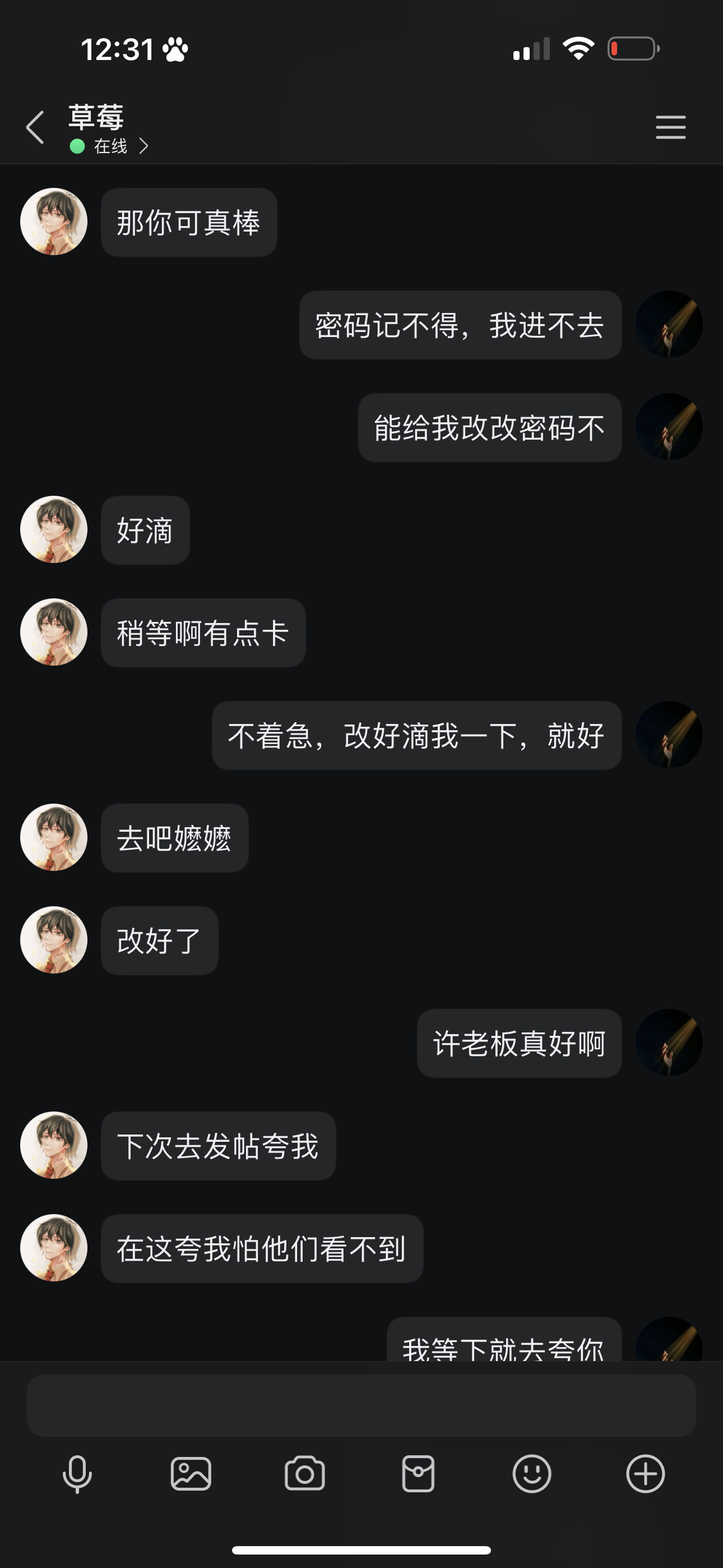Go back from the 草莓 chat
This screenshot has height=1568, width=723.
point(35,127)
